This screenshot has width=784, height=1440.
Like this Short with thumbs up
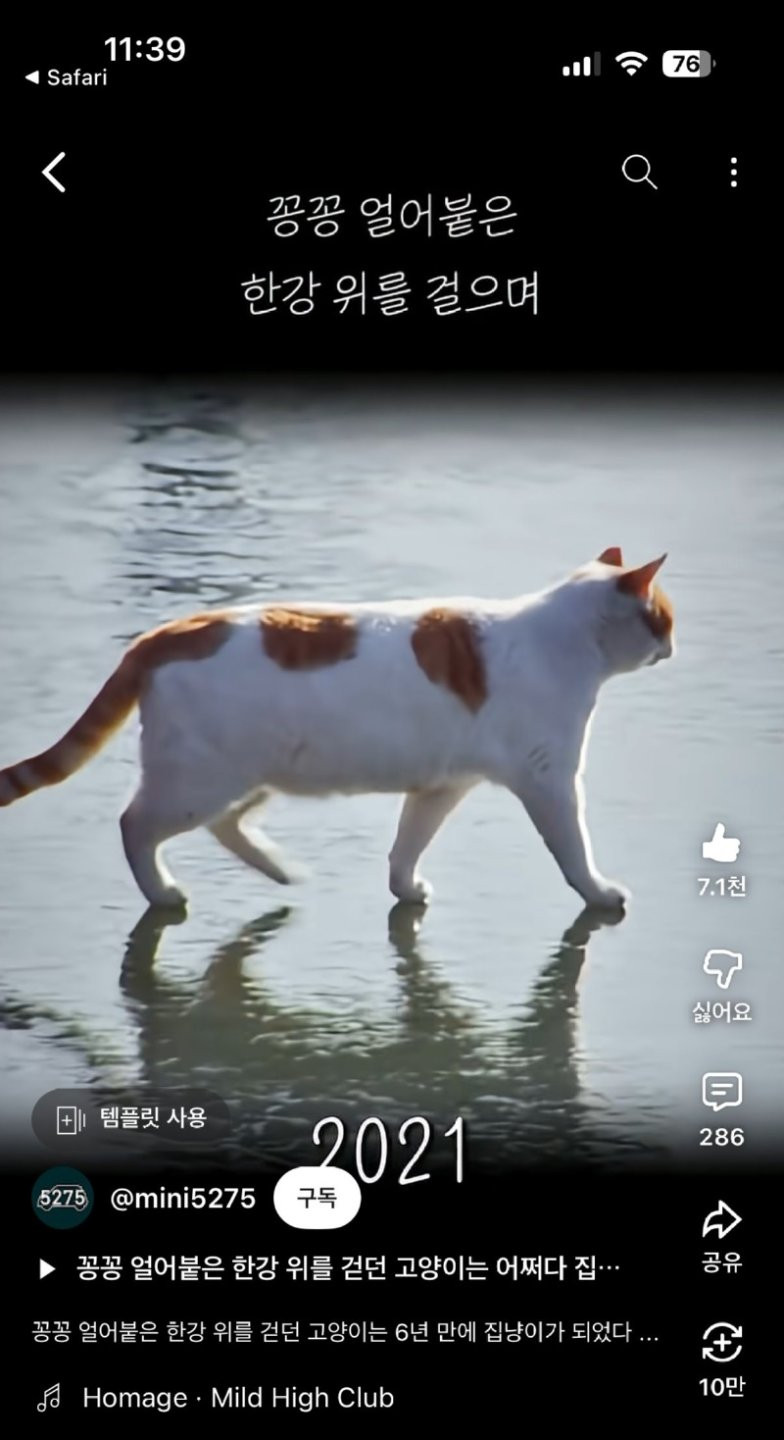point(721,846)
